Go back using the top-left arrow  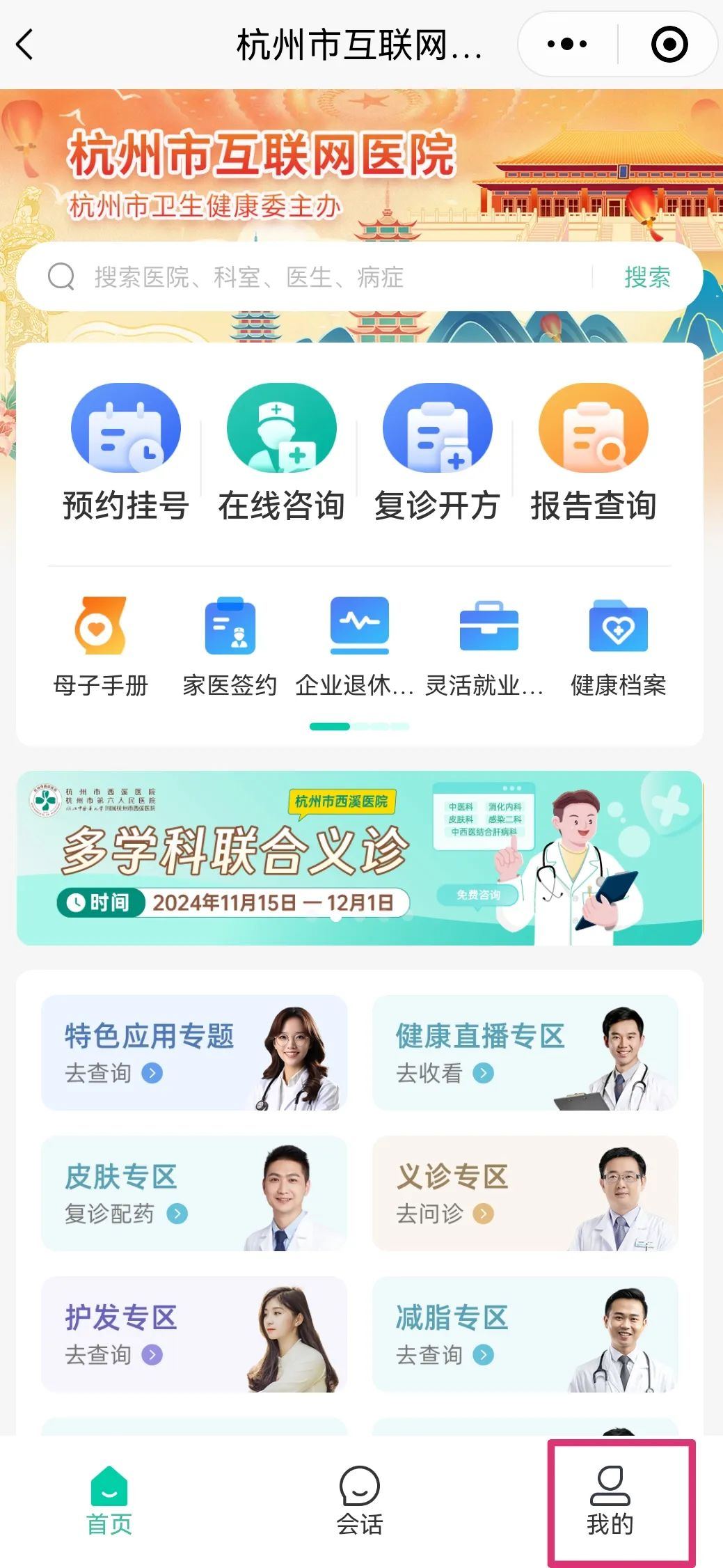click(25, 45)
